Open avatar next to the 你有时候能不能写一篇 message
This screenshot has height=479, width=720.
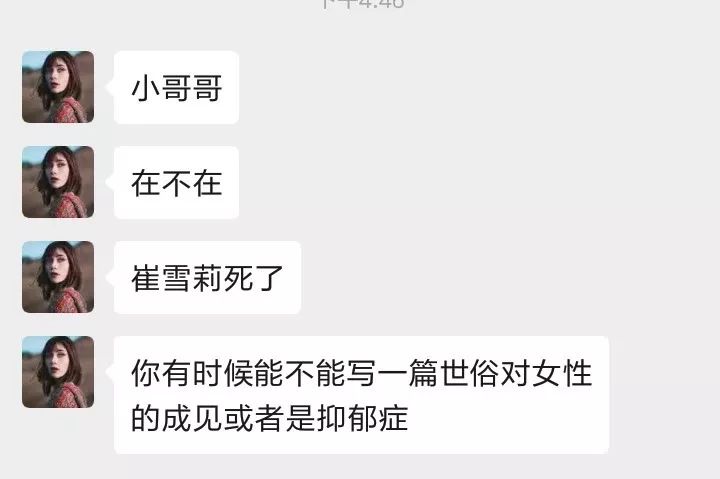pyautogui.click(x=58, y=372)
